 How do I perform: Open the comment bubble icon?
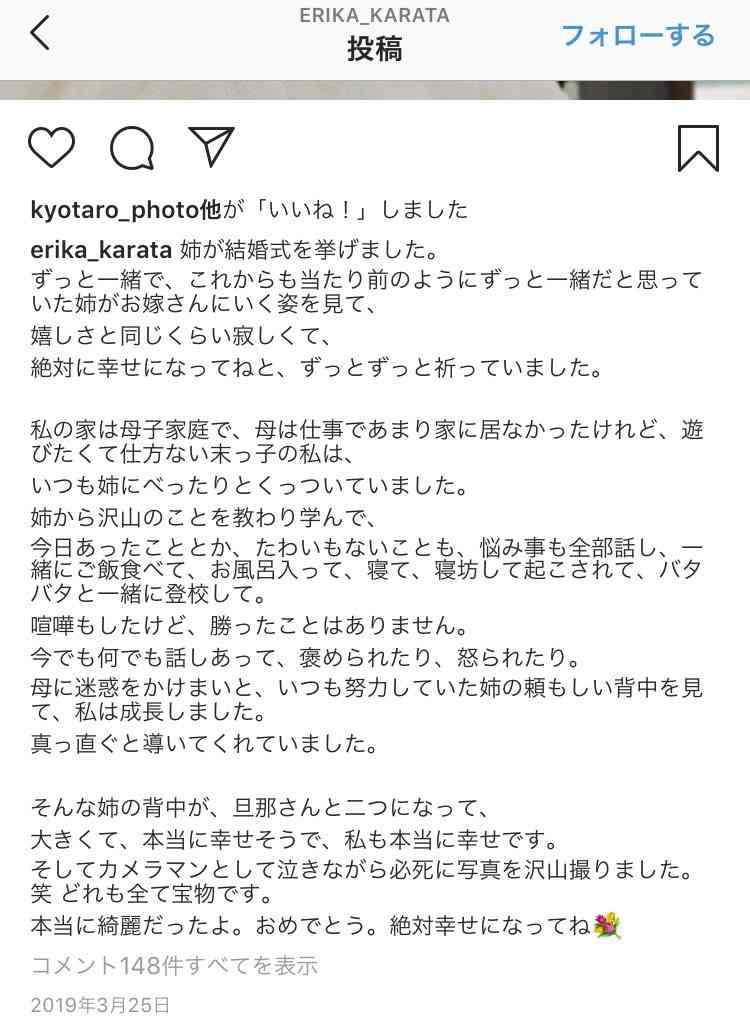pyautogui.click(x=131, y=149)
